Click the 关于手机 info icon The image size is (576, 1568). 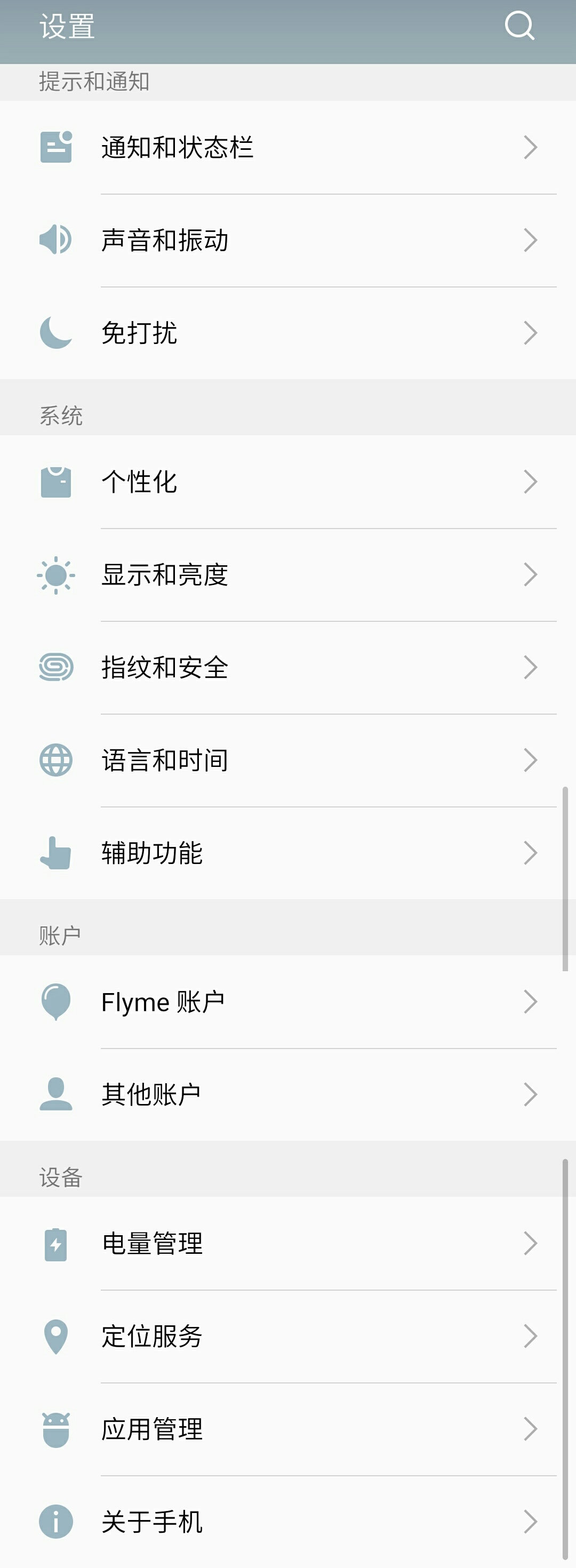56,1521
